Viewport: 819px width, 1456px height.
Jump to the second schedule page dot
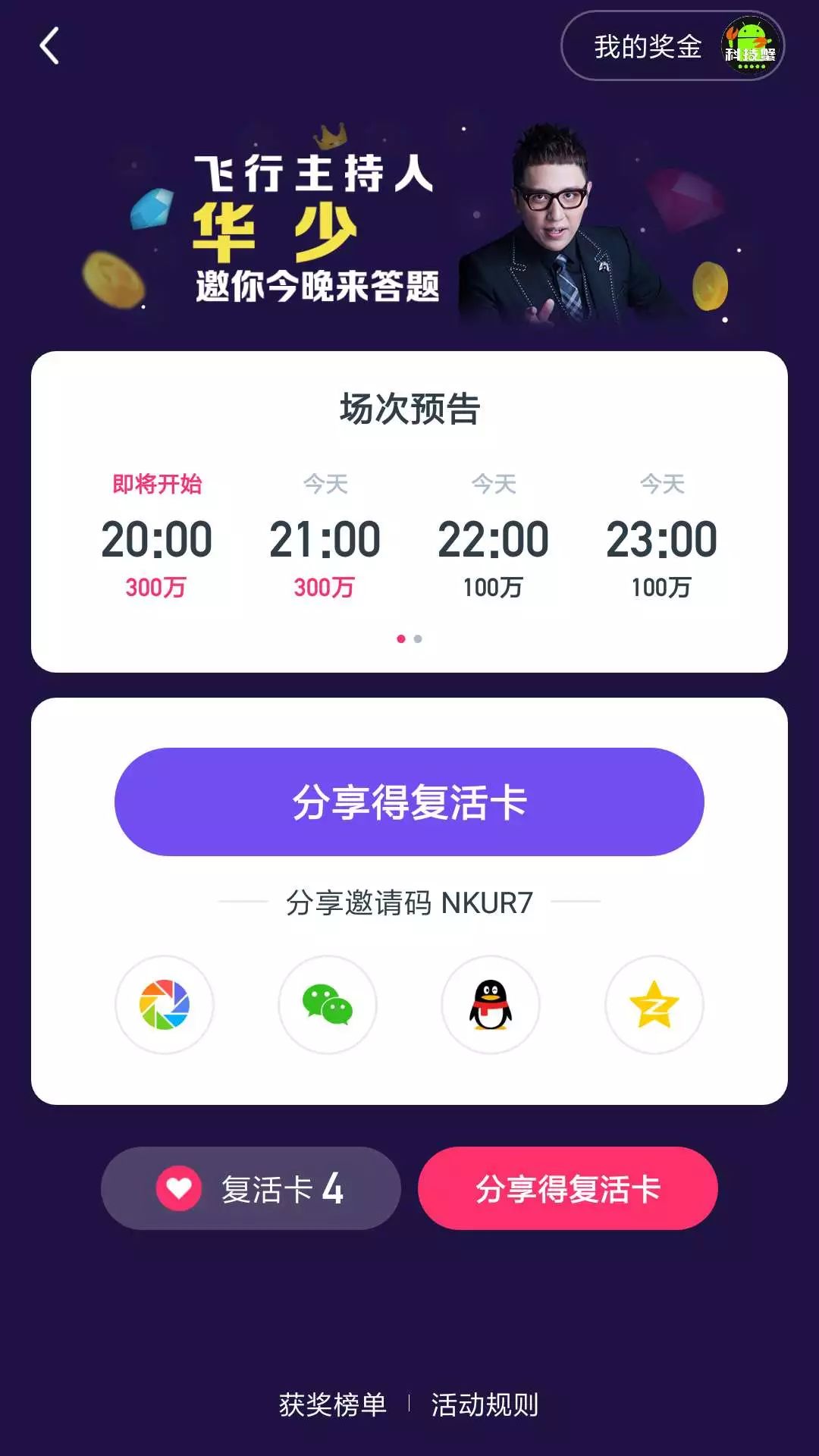(418, 639)
